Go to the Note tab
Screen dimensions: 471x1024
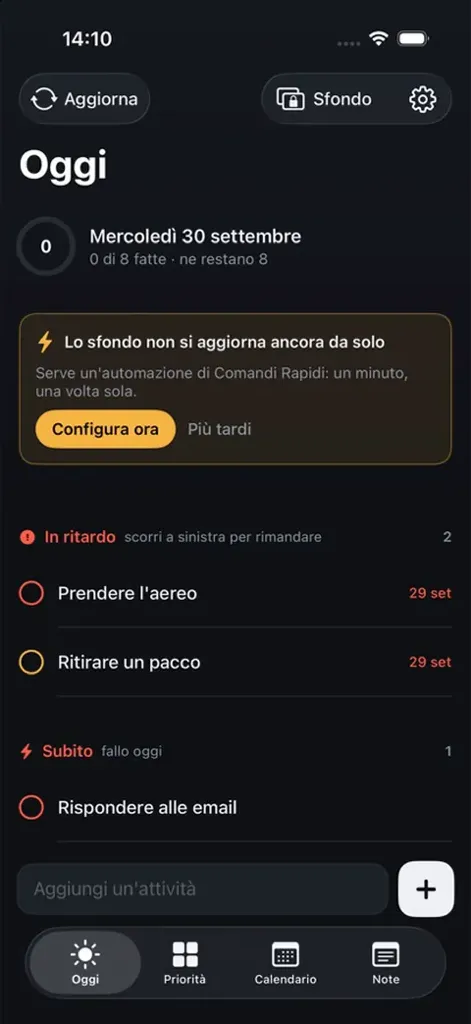pos(385,963)
